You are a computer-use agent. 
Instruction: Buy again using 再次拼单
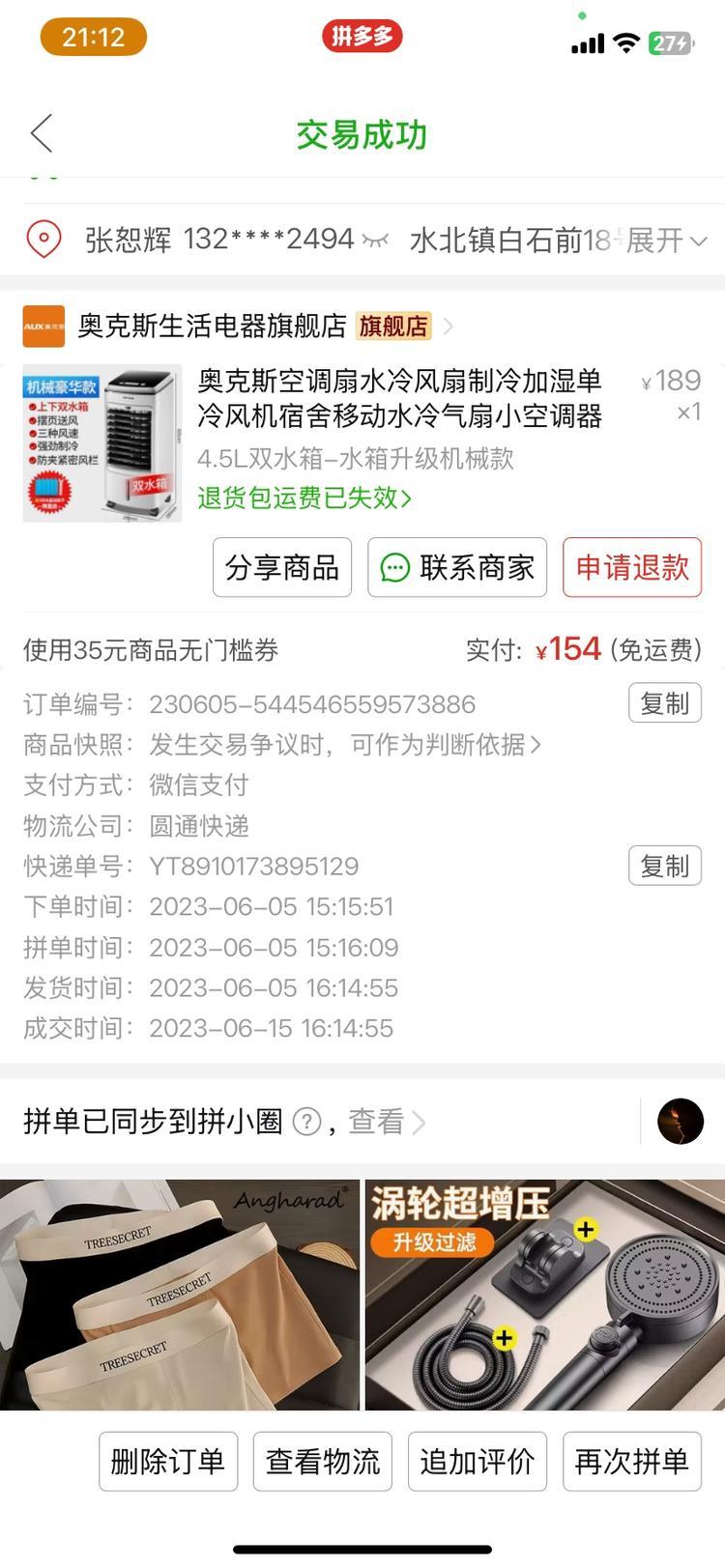point(632,1462)
